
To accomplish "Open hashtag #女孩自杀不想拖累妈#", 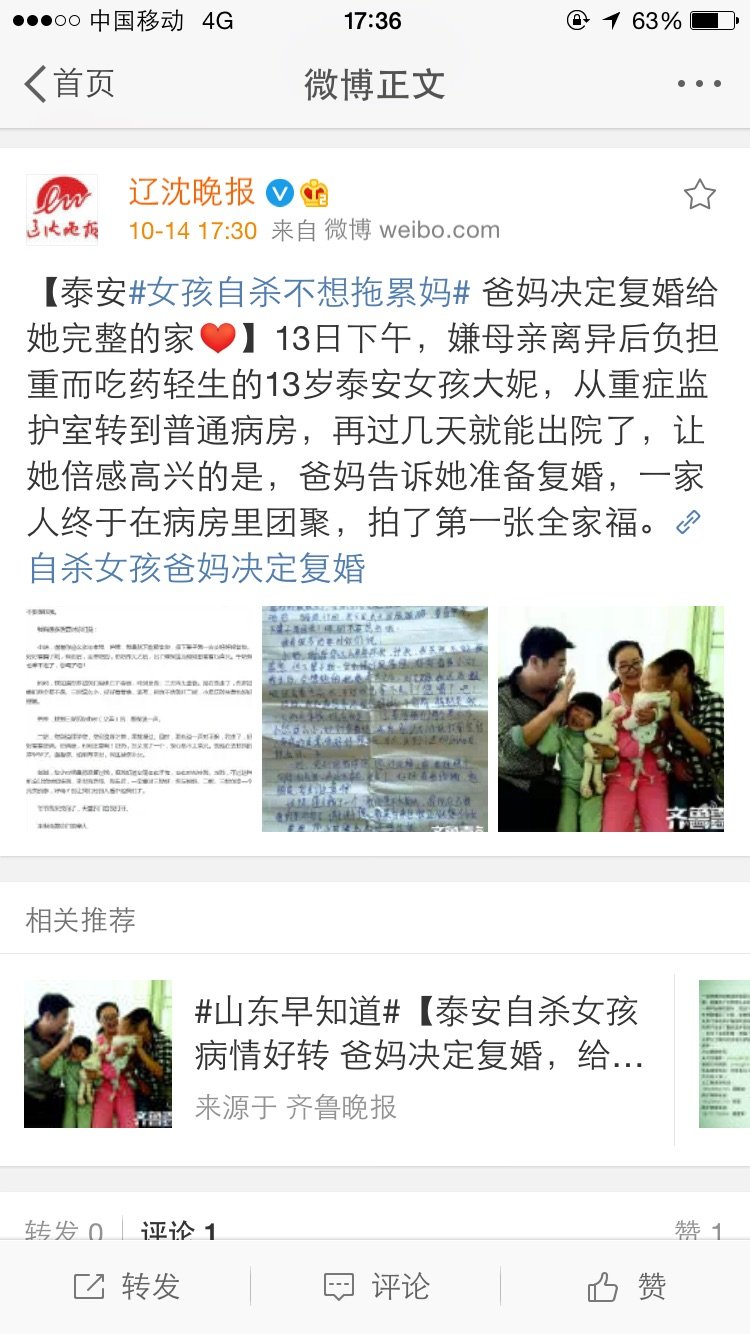I will coord(300,293).
